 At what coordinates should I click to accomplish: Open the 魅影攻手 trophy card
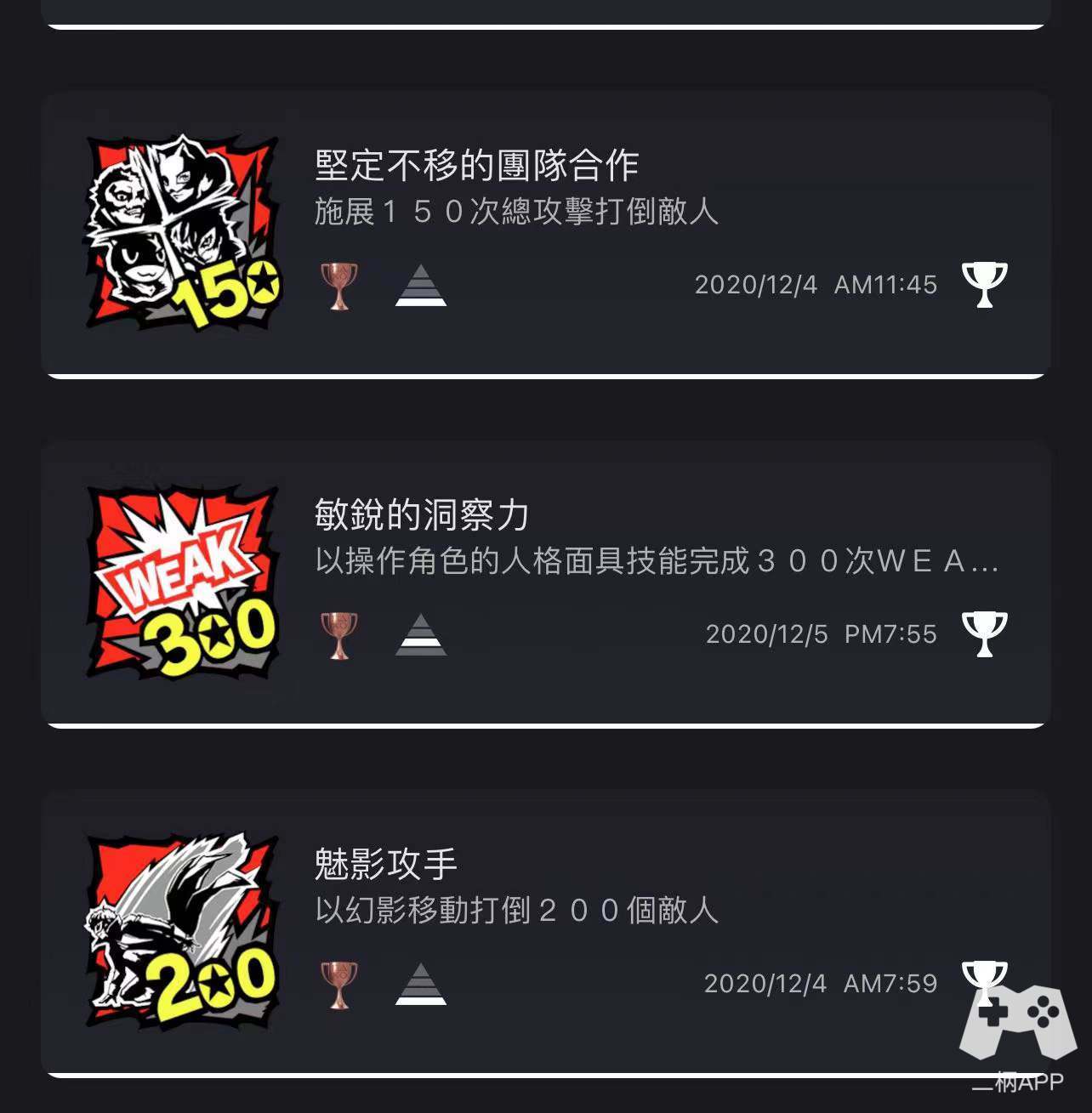(544, 933)
